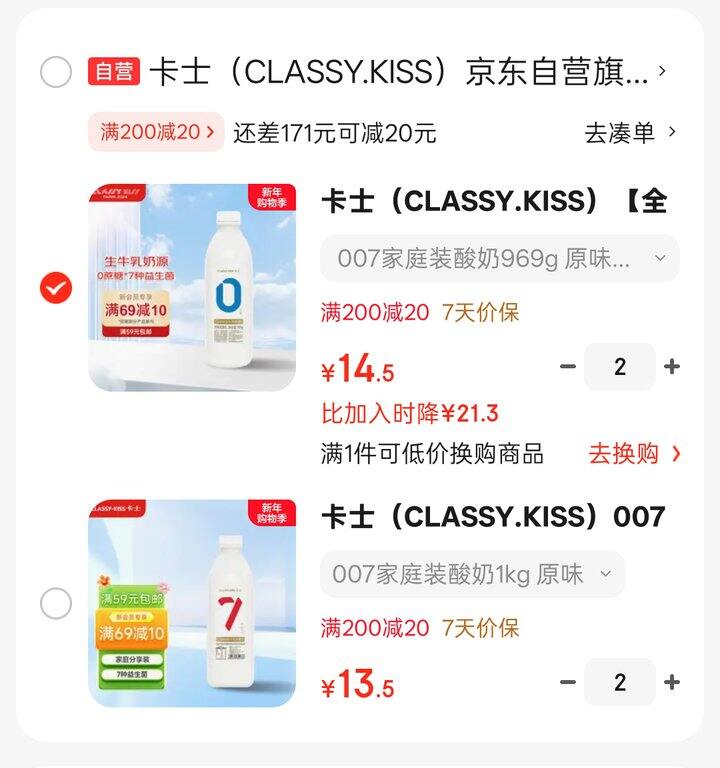This screenshot has height=768, width=720.
Task: Tap the minus icon to decrease yogurt 969g quantity
Action: [x=566, y=367]
